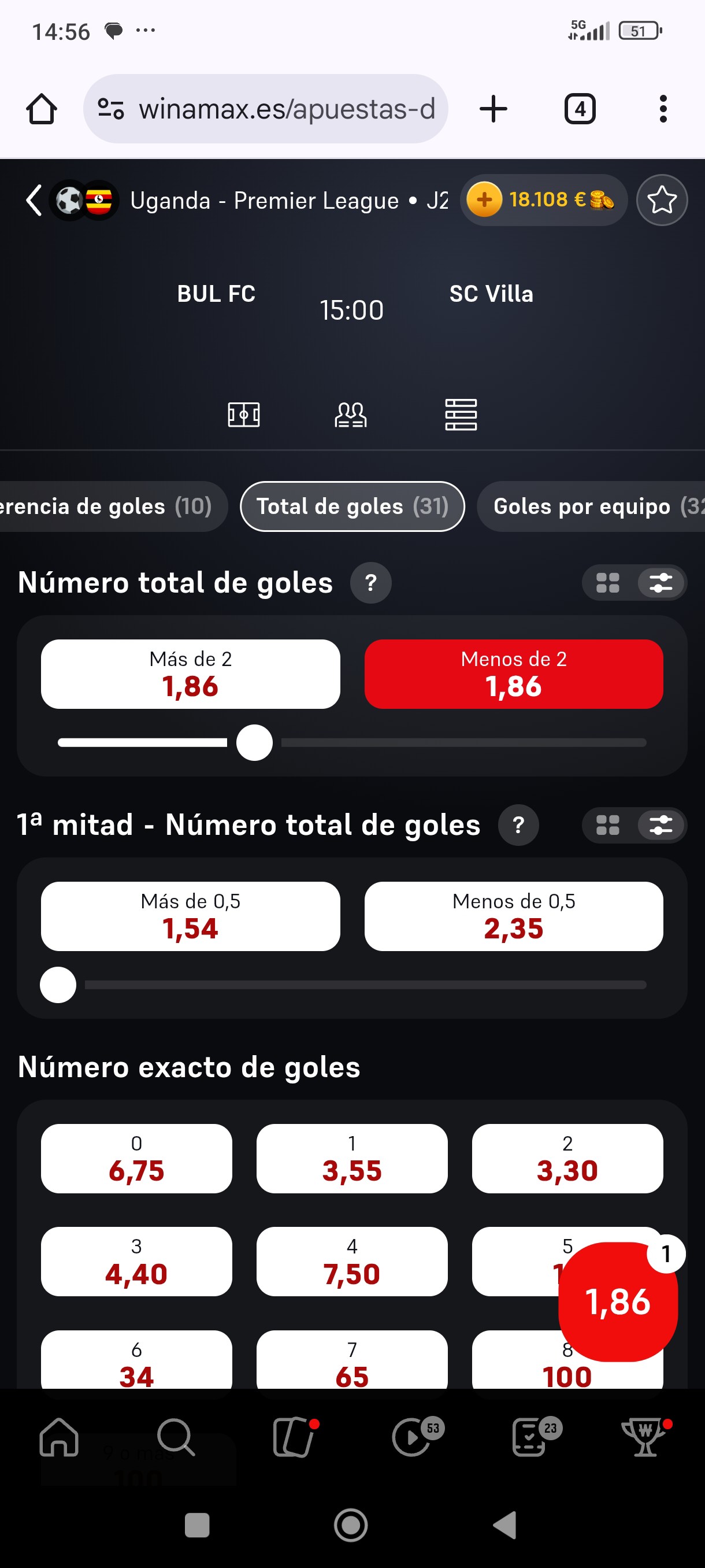Go back from the match page

tap(34, 199)
